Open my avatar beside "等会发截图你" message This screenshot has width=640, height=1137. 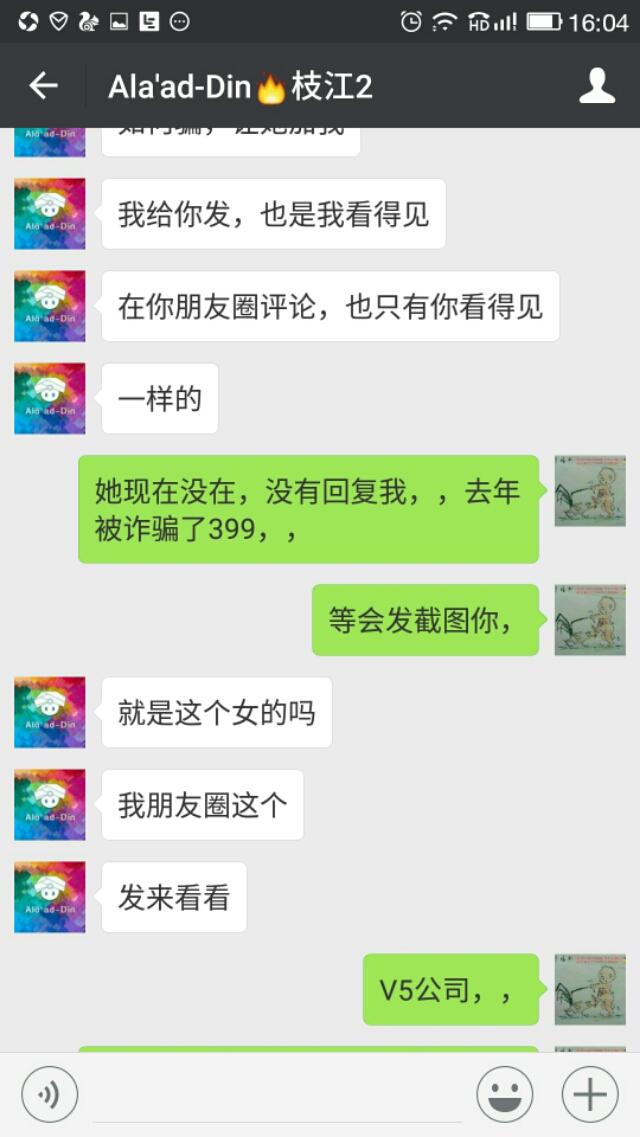[x=590, y=620]
